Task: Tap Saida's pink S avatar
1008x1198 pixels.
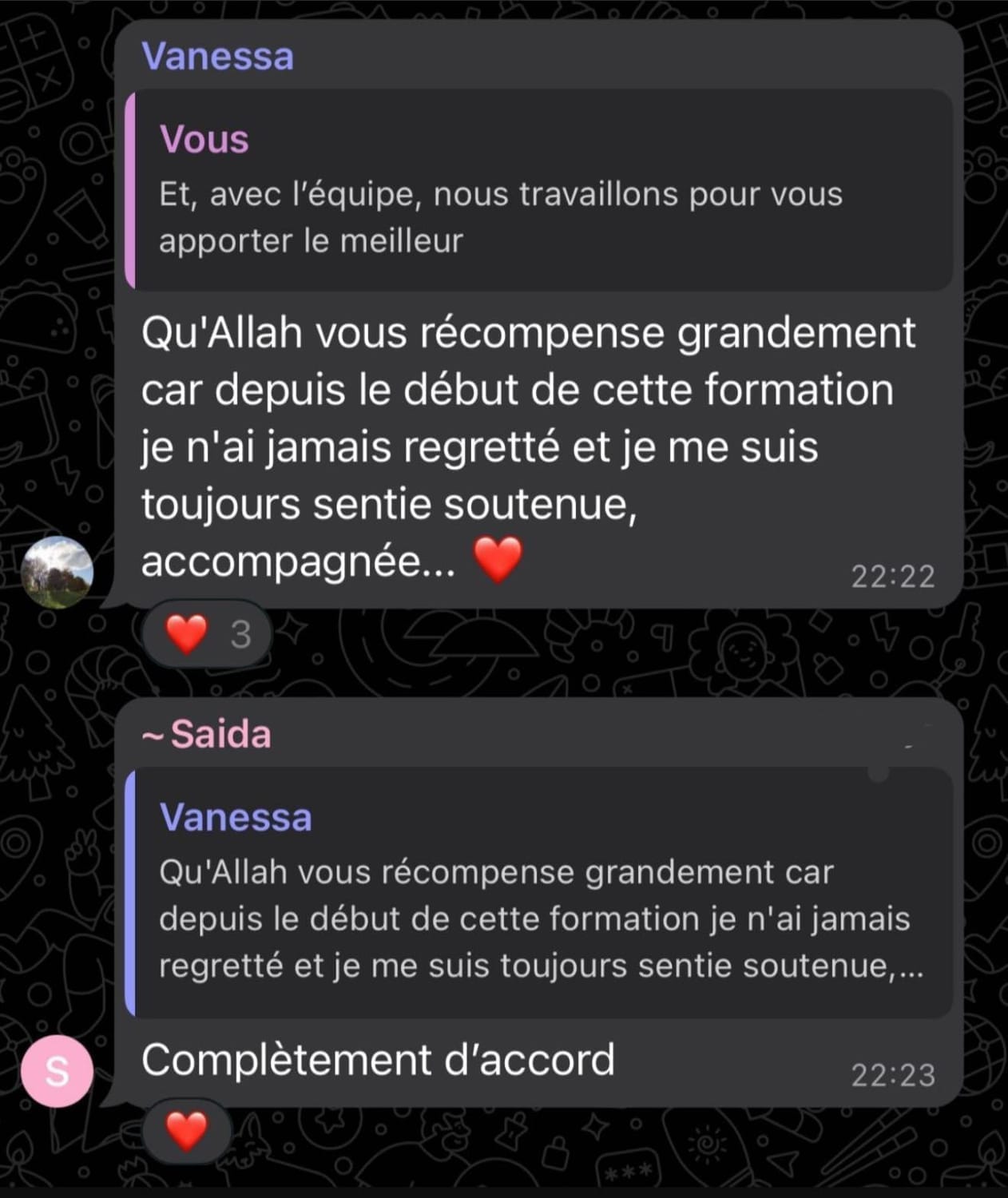Action: point(57,1070)
